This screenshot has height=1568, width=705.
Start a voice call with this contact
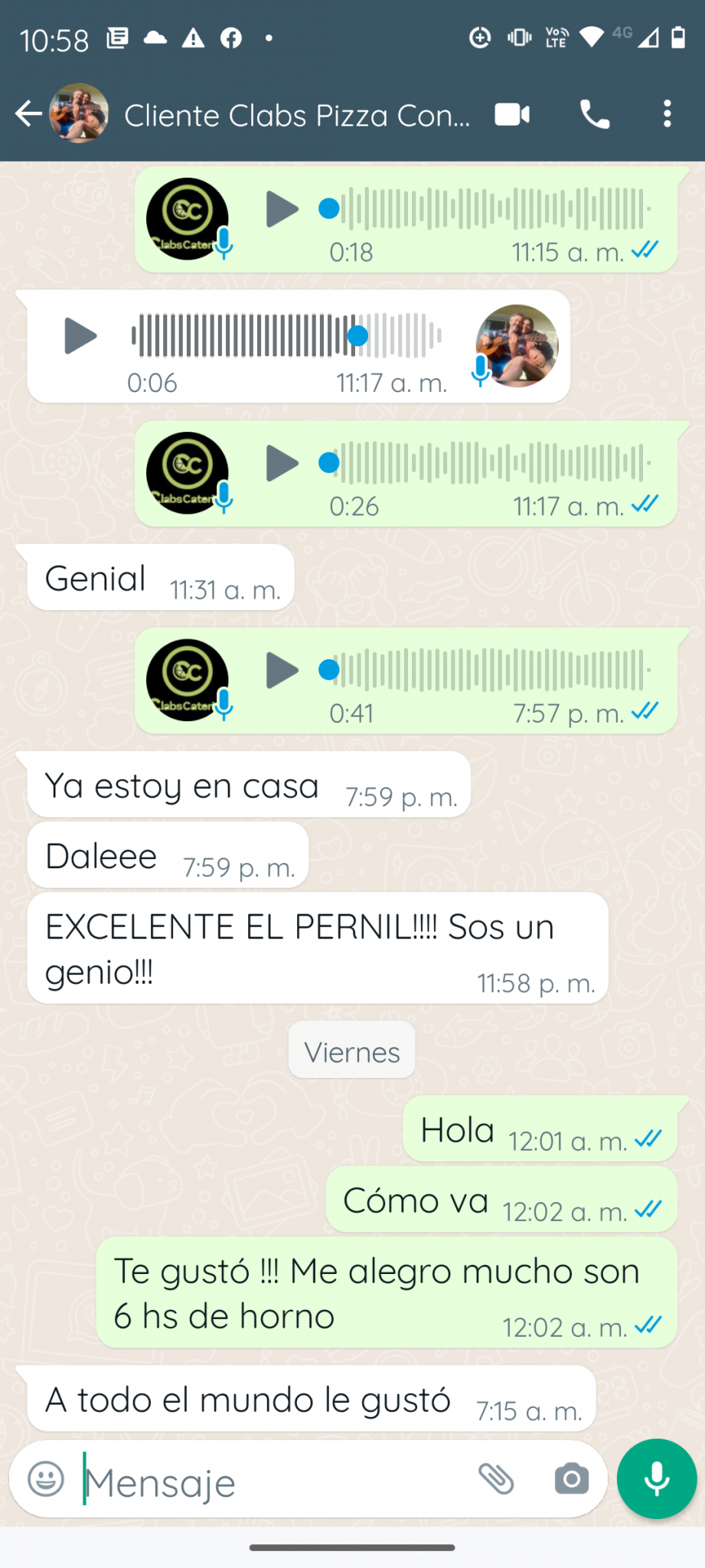(595, 114)
